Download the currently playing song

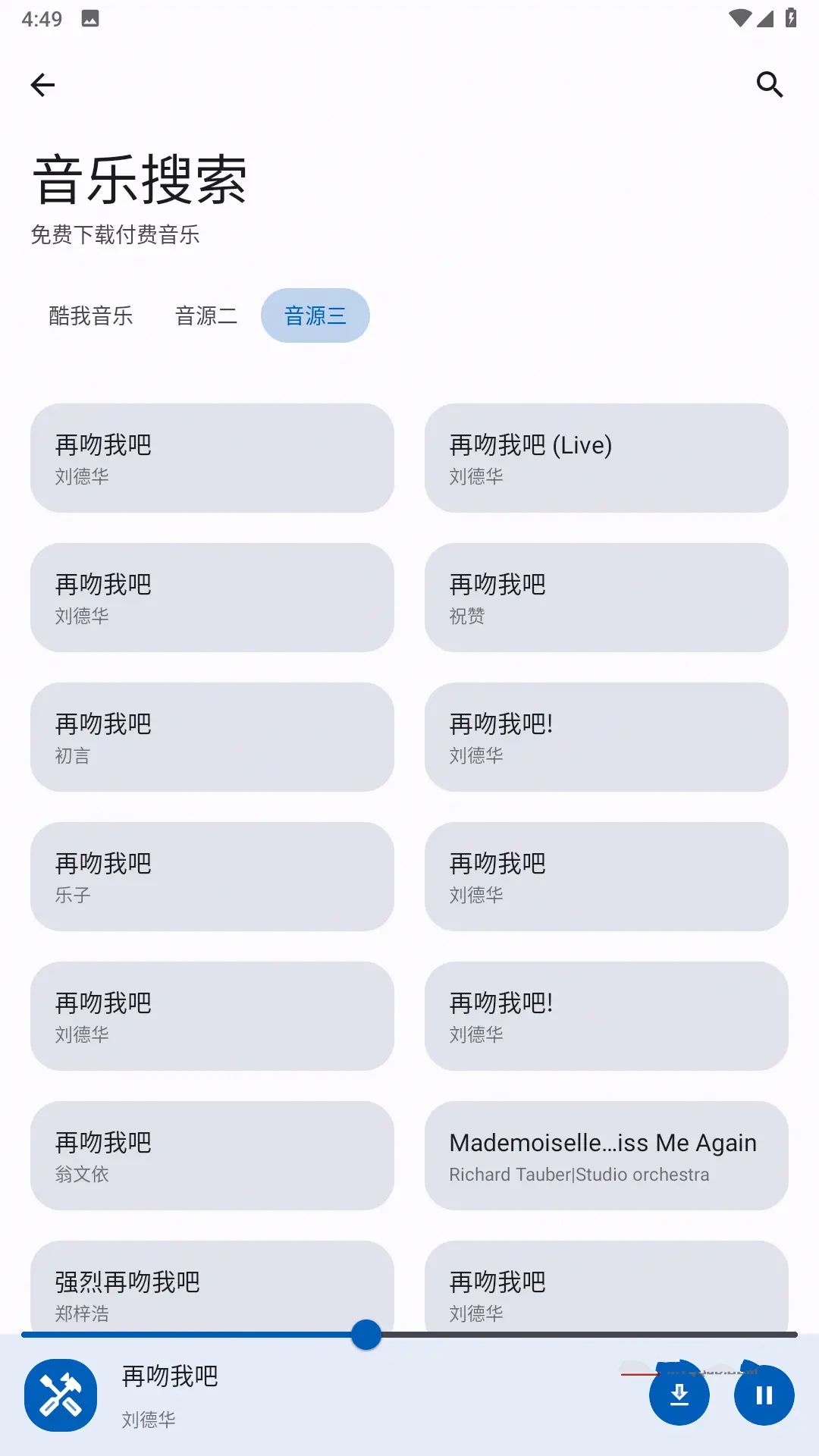[679, 1395]
